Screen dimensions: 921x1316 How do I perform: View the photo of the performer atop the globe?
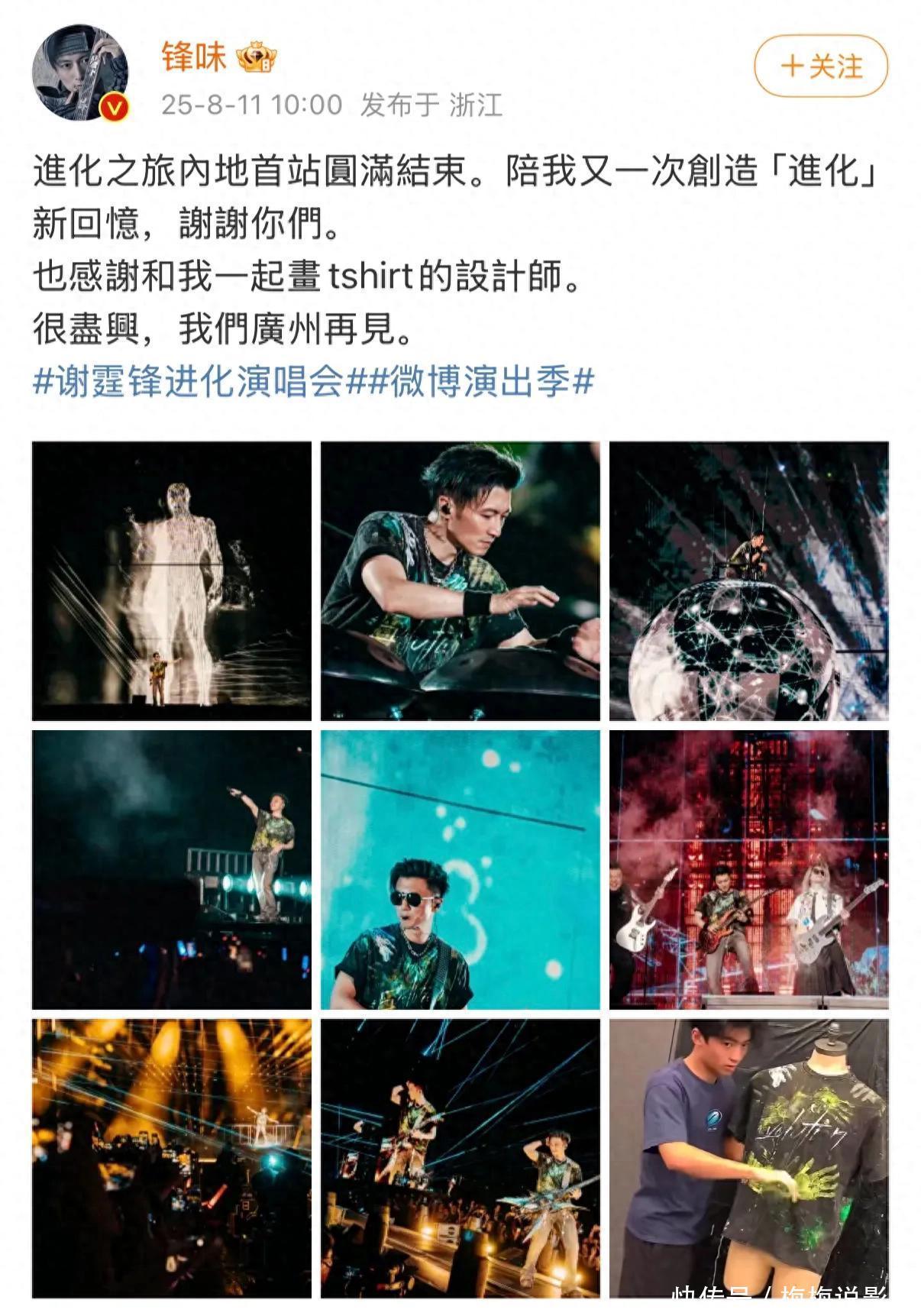748,580
